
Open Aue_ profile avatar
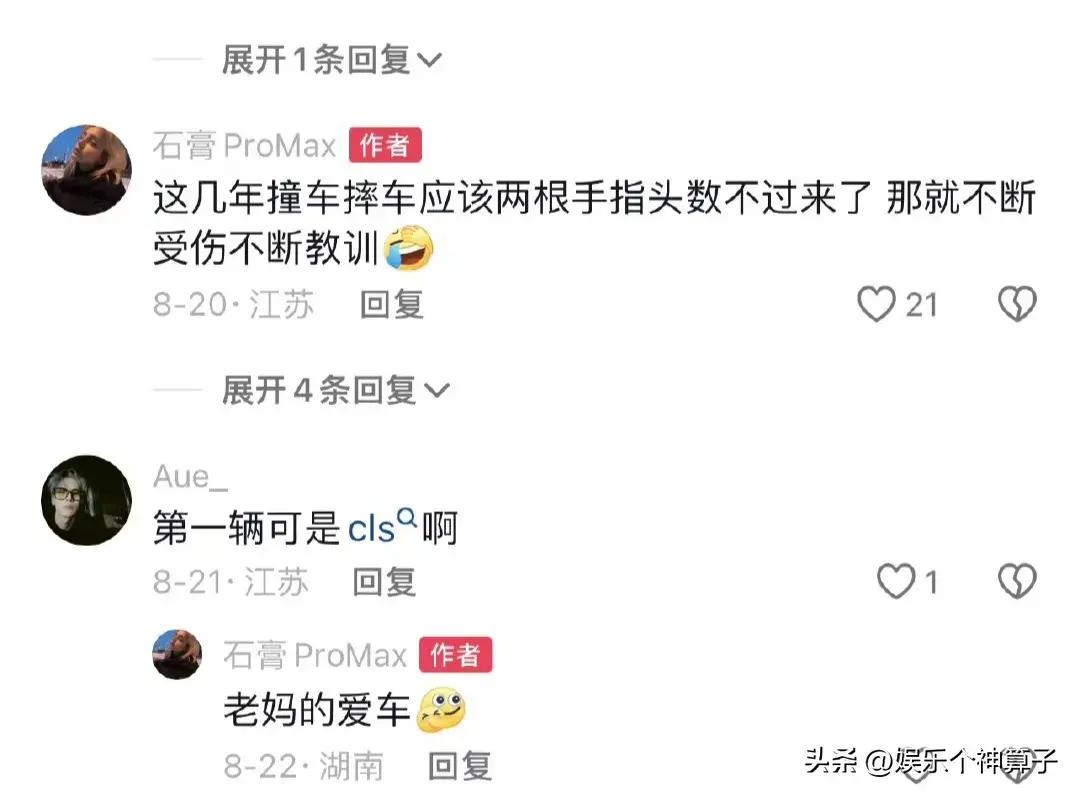point(86,500)
